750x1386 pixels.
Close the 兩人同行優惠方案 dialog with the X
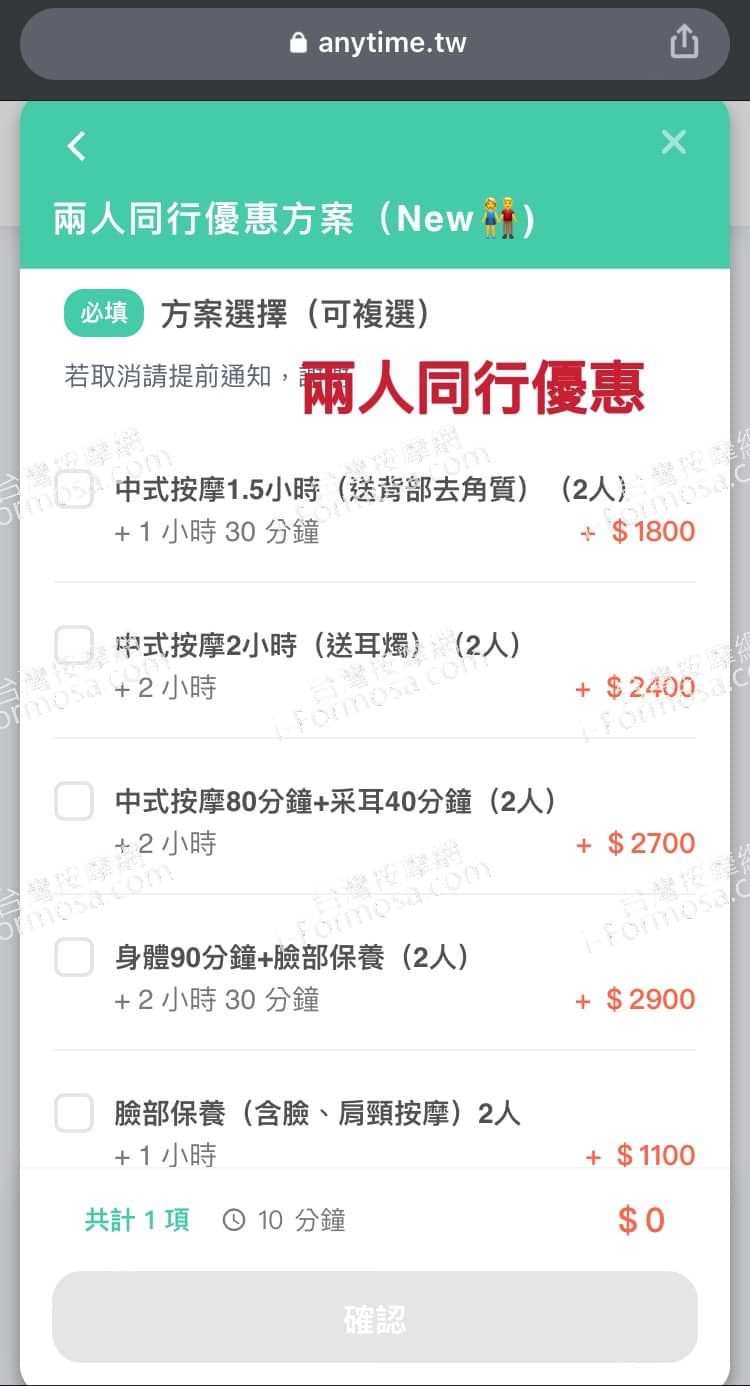673,142
